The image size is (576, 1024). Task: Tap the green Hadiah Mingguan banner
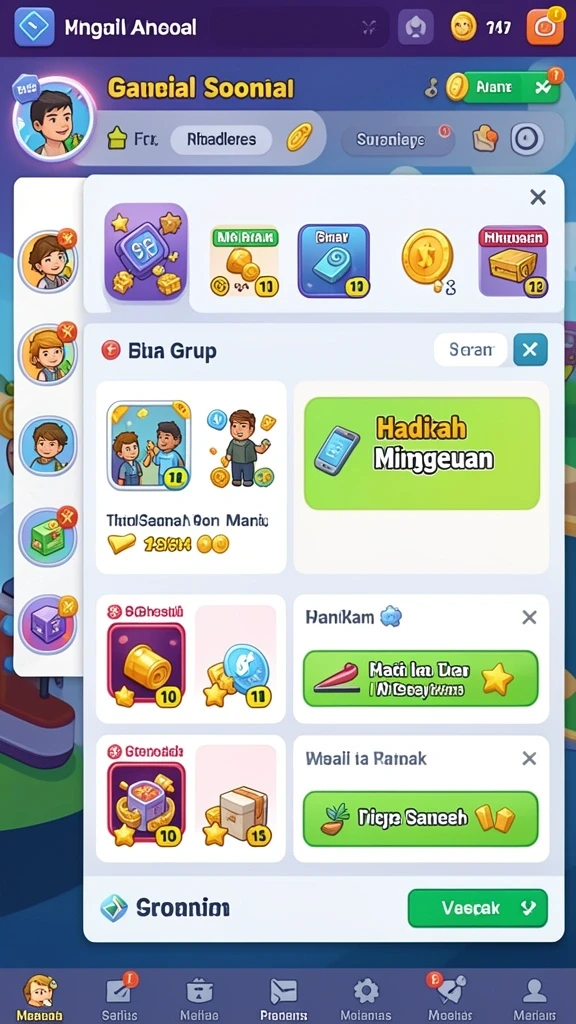coord(422,453)
